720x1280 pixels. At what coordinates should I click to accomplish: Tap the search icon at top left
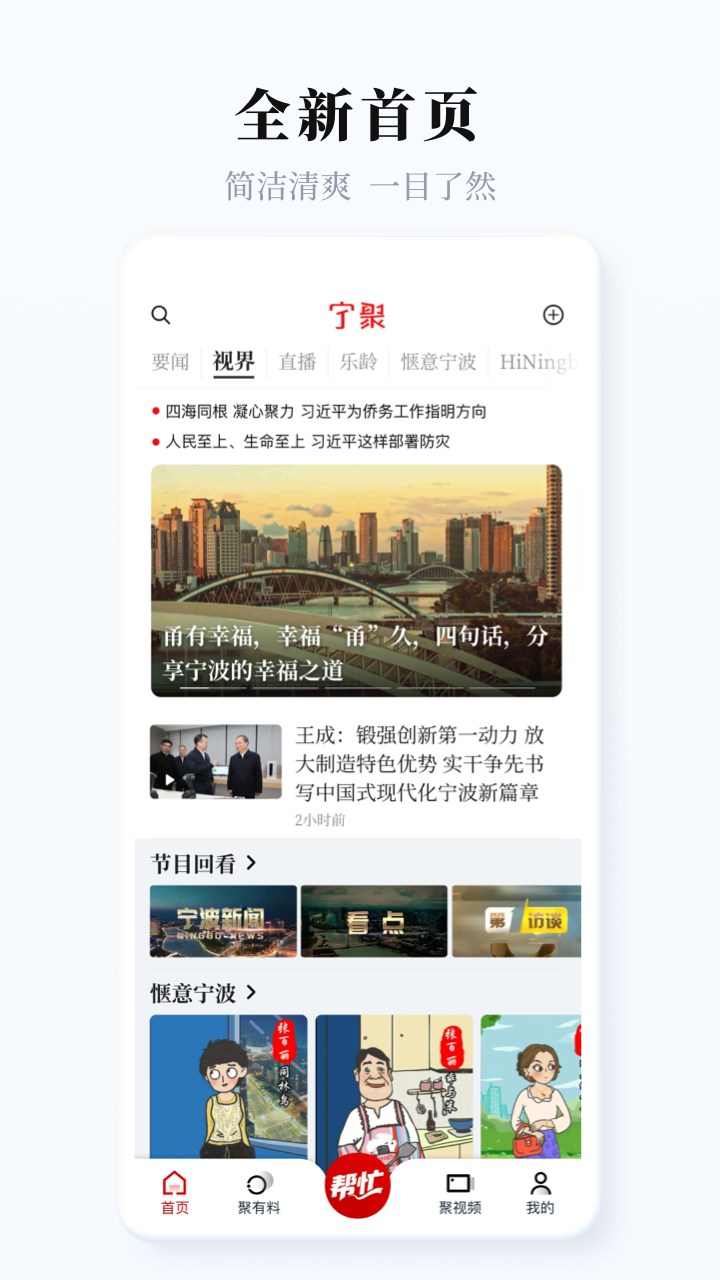pos(162,314)
